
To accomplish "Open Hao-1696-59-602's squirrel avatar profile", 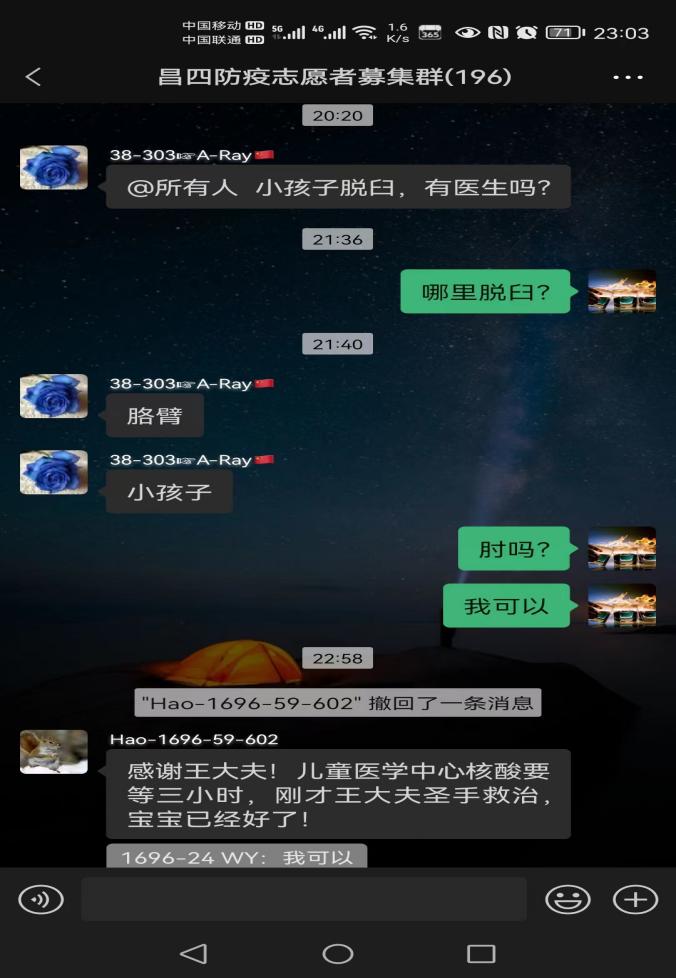I will click(x=54, y=752).
